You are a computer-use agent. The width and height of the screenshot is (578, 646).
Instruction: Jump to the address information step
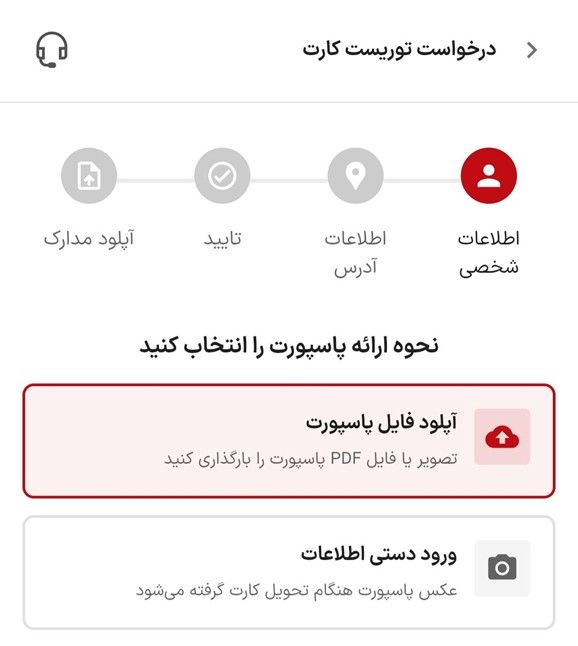coord(355,176)
